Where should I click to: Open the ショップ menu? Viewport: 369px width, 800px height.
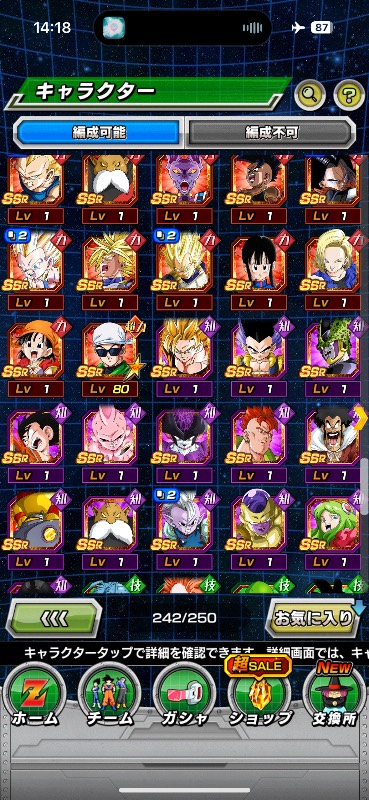[259, 695]
